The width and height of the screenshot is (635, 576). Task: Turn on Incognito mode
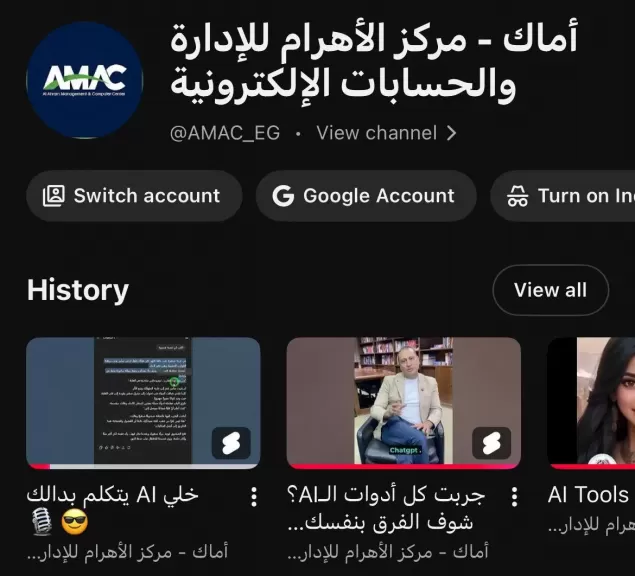click(565, 196)
